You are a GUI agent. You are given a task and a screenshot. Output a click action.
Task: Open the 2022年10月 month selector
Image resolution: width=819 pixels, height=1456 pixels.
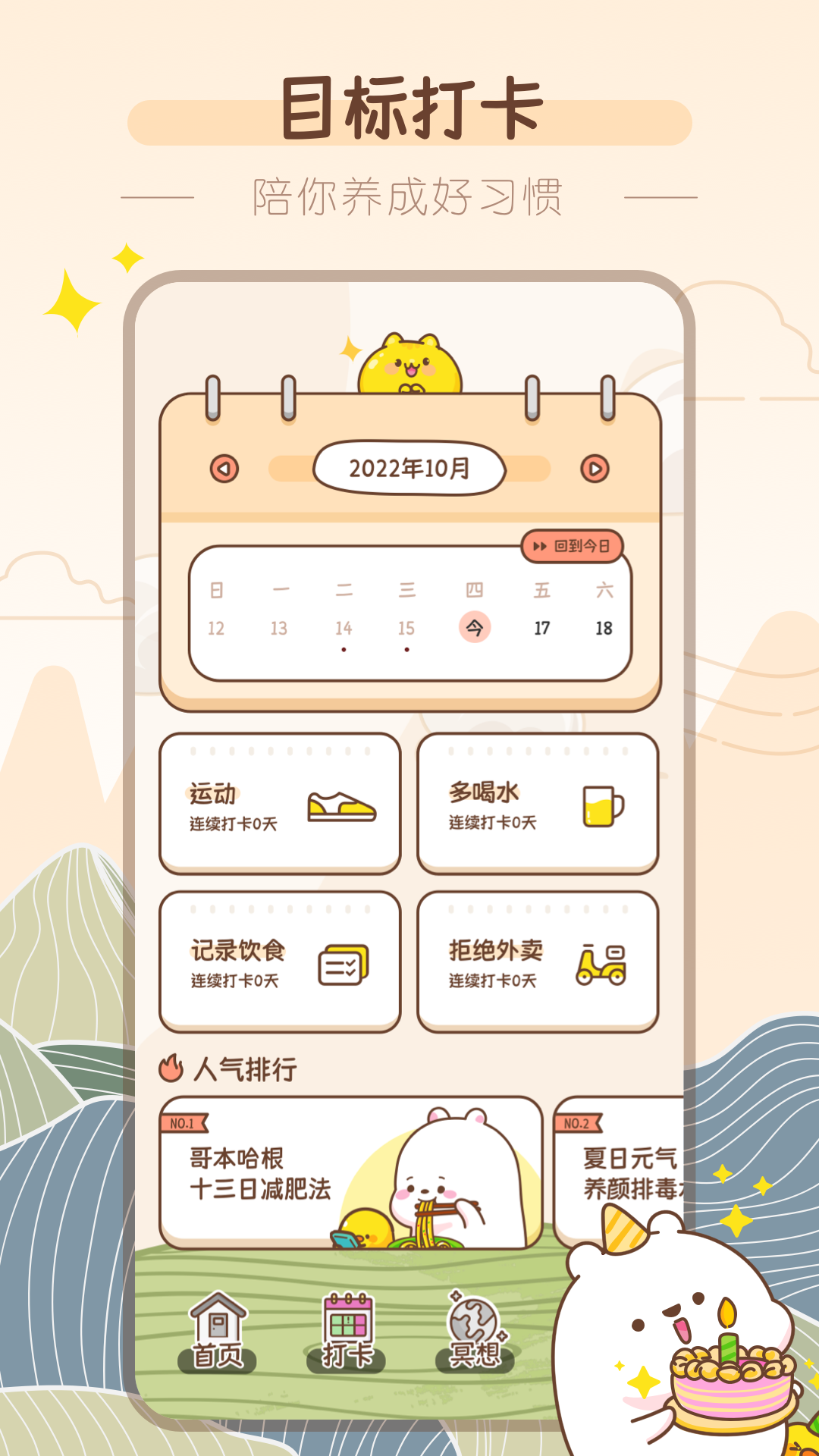[x=409, y=468]
